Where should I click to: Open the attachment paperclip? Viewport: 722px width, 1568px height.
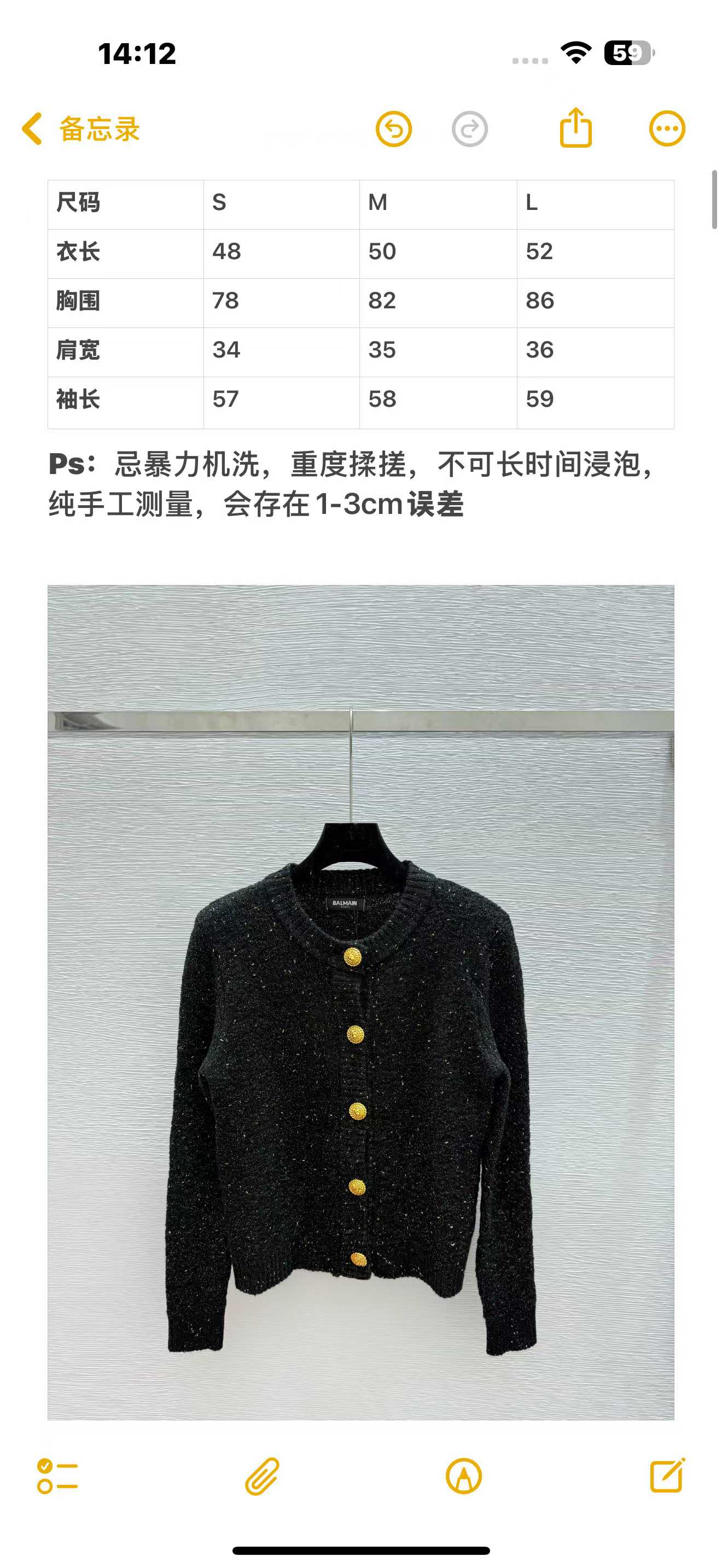tap(262, 1476)
